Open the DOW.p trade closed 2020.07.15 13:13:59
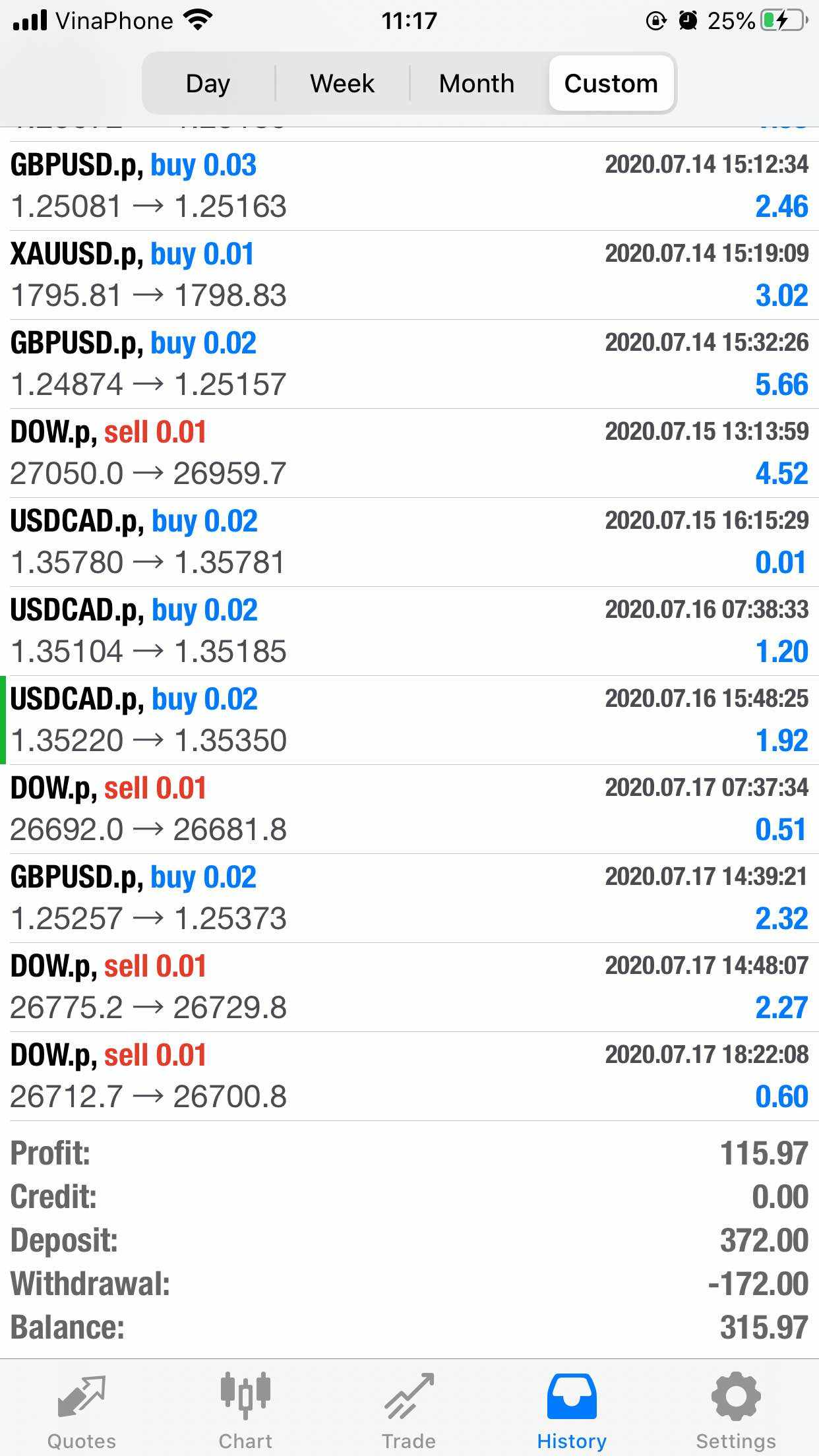The image size is (819, 1456). [x=409, y=453]
